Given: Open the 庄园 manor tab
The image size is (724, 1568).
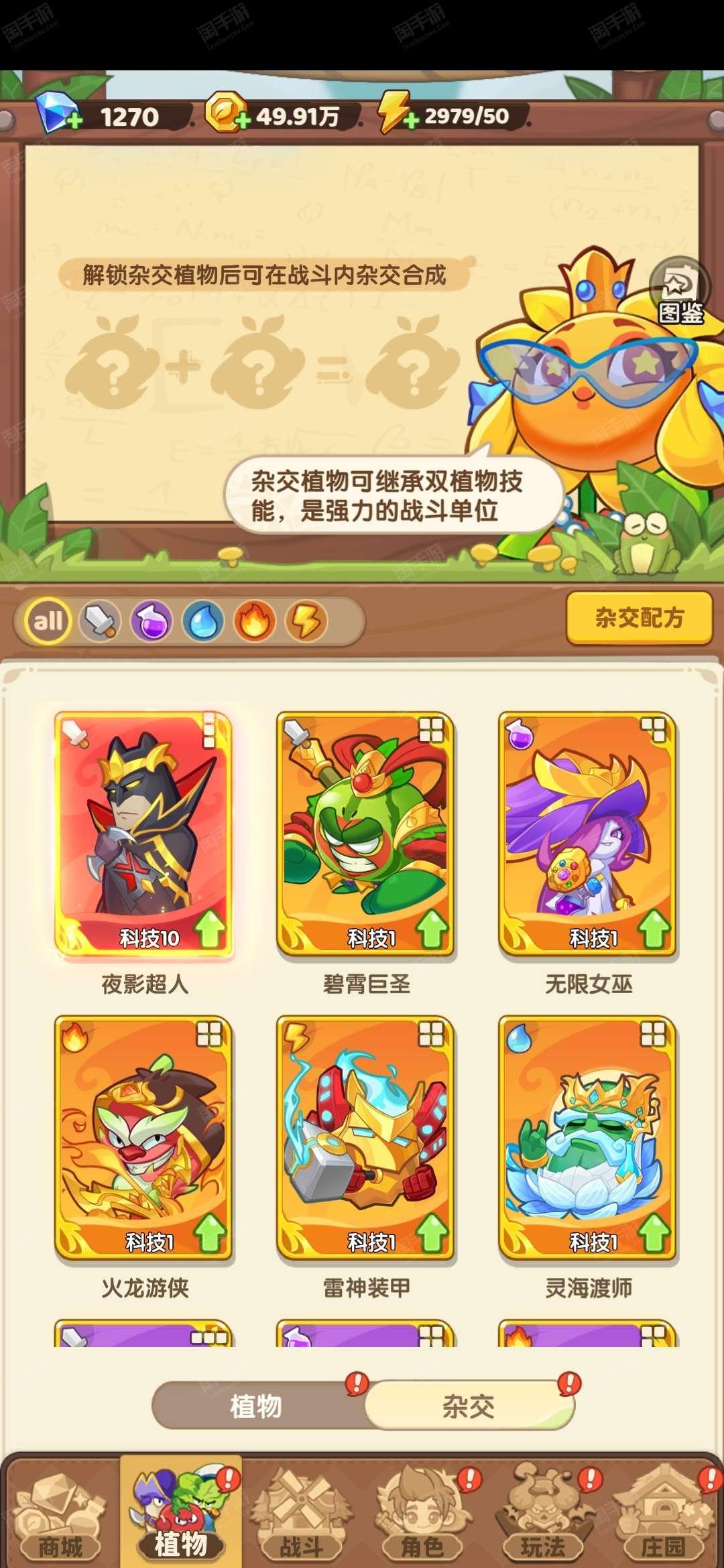Looking at the screenshot, I should (664, 1514).
